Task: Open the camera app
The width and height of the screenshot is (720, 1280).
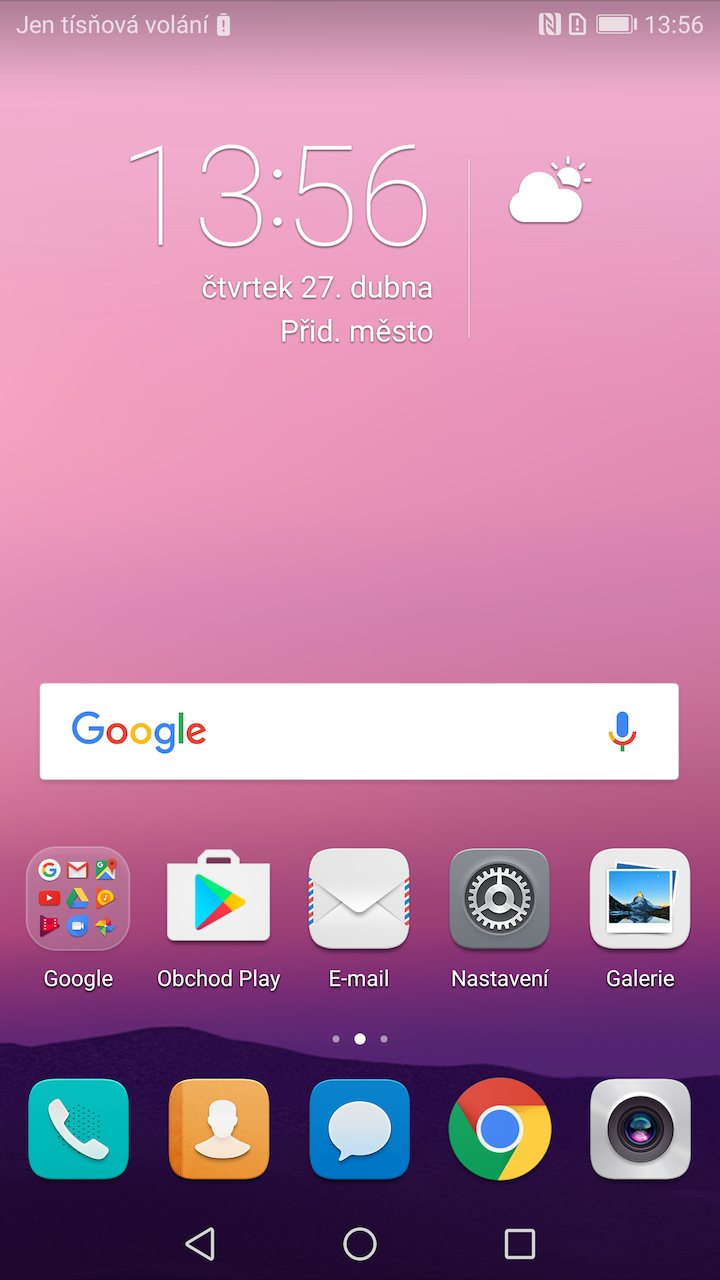Action: pyautogui.click(x=640, y=1129)
